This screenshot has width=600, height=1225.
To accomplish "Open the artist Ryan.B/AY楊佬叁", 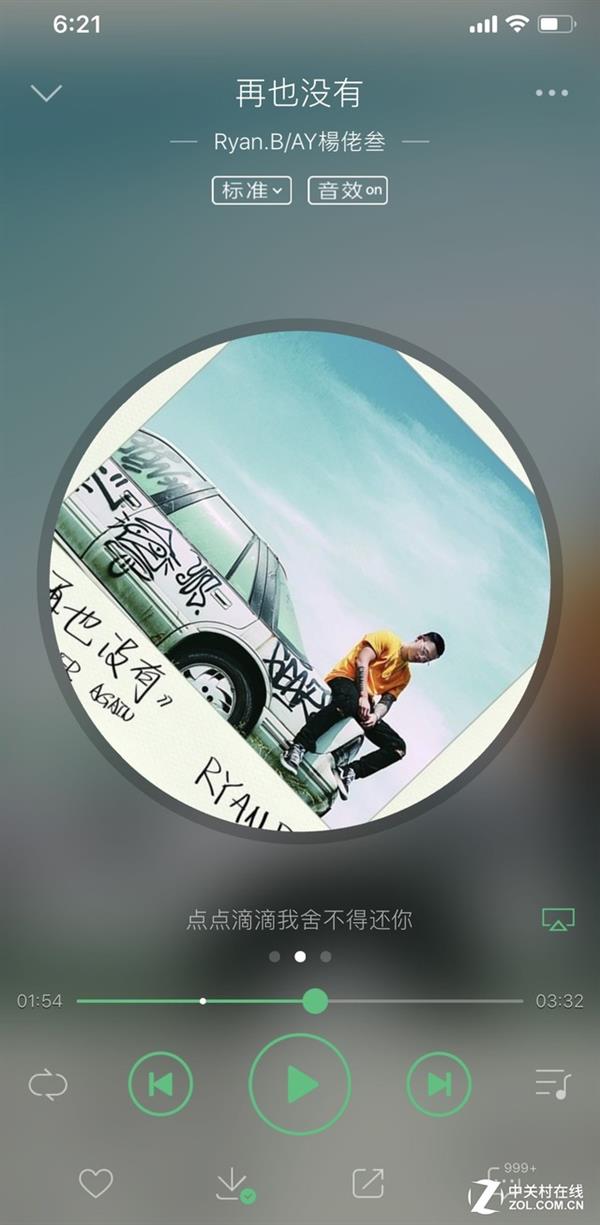I will tap(300, 142).
